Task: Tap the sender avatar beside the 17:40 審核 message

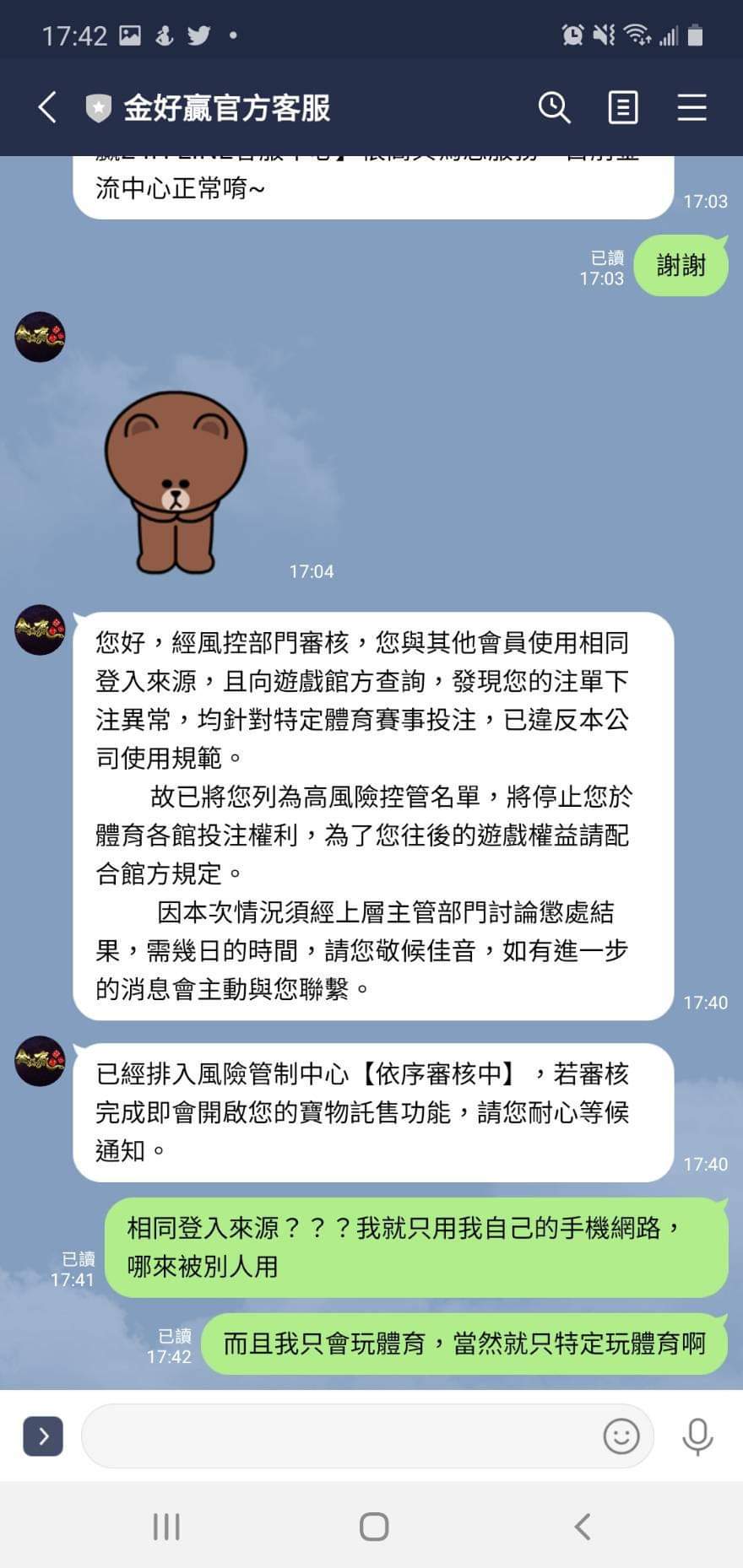Action: tap(40, 630)
